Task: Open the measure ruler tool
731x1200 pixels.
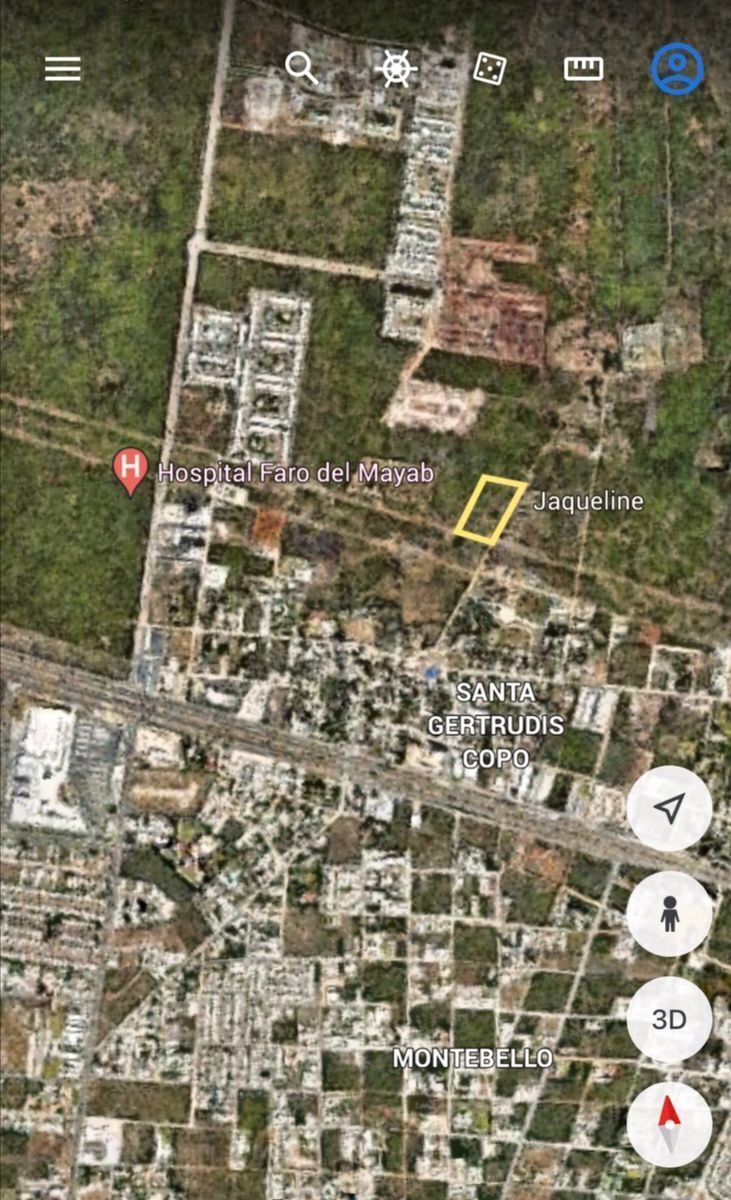Action: click(x=584, y=69)
